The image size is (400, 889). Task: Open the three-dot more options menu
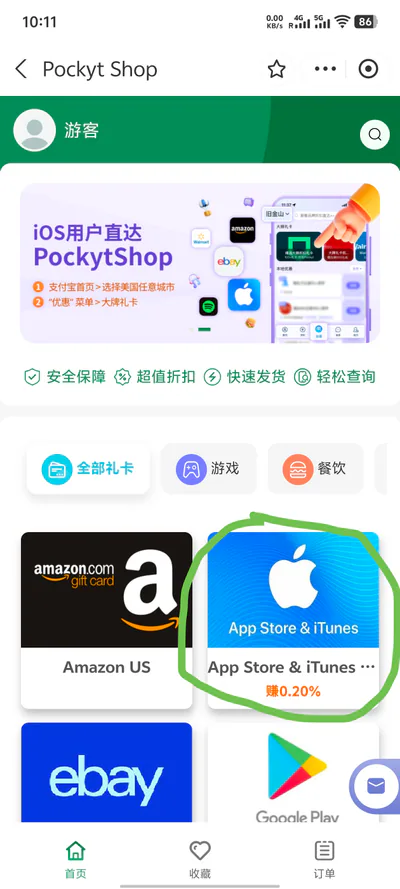point(325,69)
